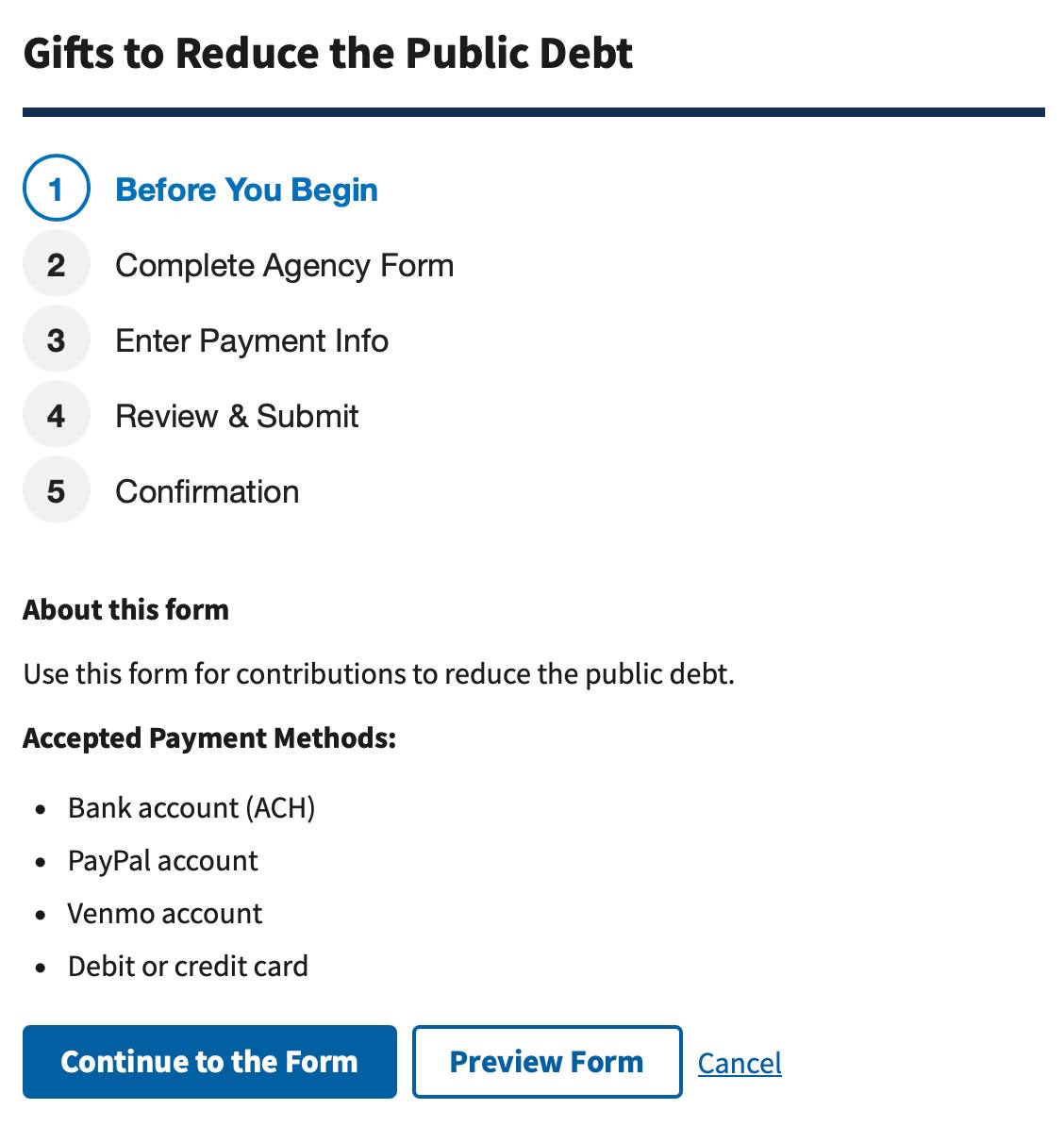Viewport: 1064px width, 1126px height.
Task: Open the Preview Form button
Action: coord(547,1062)
